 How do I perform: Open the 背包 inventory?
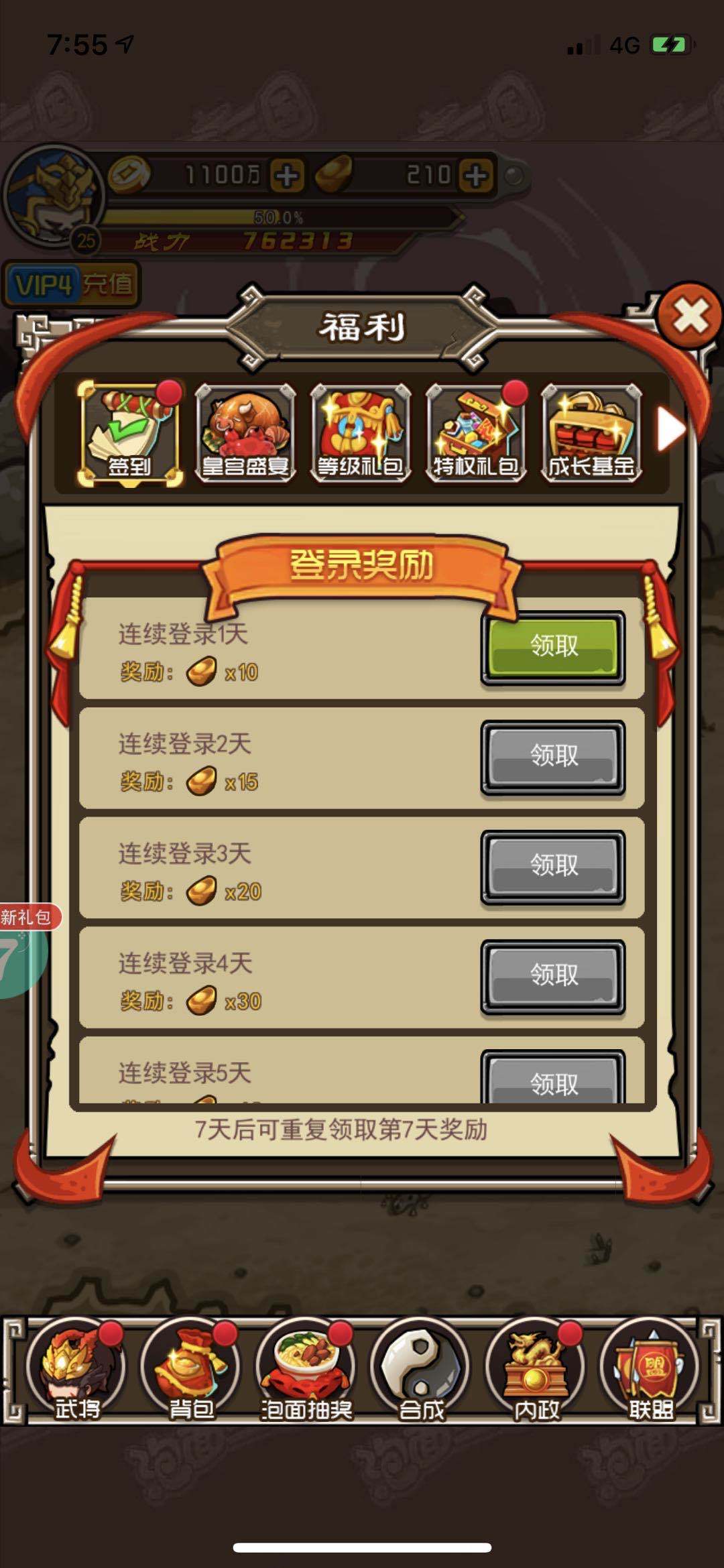[x=191, y=1371]
